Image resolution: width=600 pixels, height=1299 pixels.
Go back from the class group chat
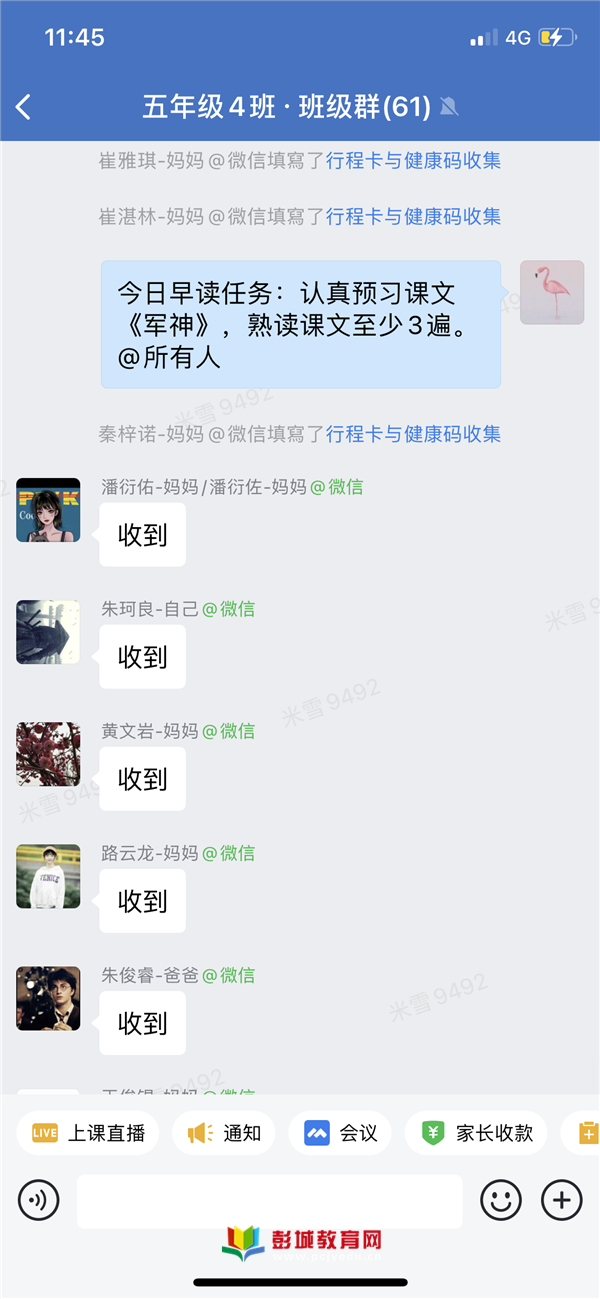24,107
